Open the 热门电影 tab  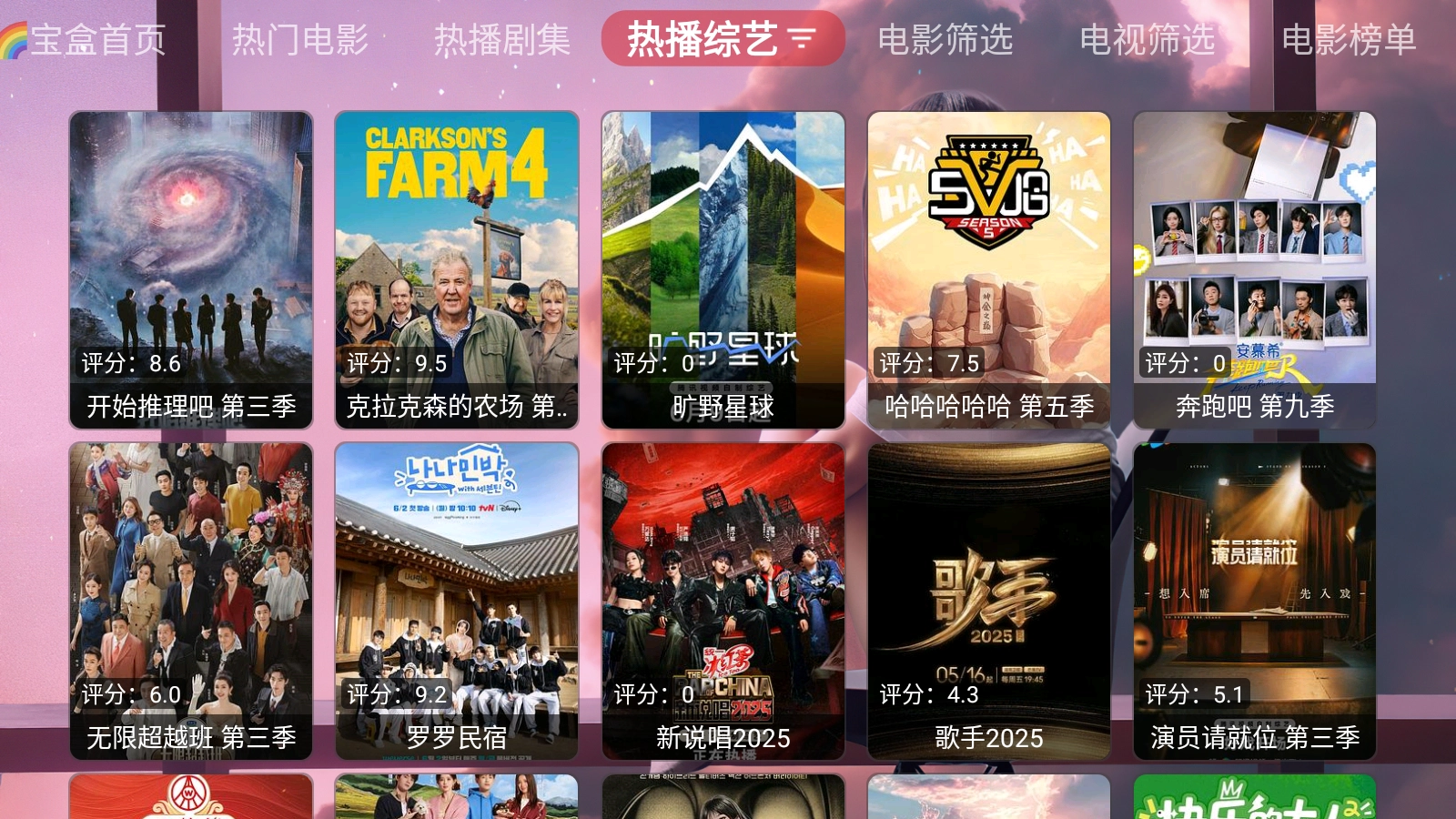coord(300,40)
